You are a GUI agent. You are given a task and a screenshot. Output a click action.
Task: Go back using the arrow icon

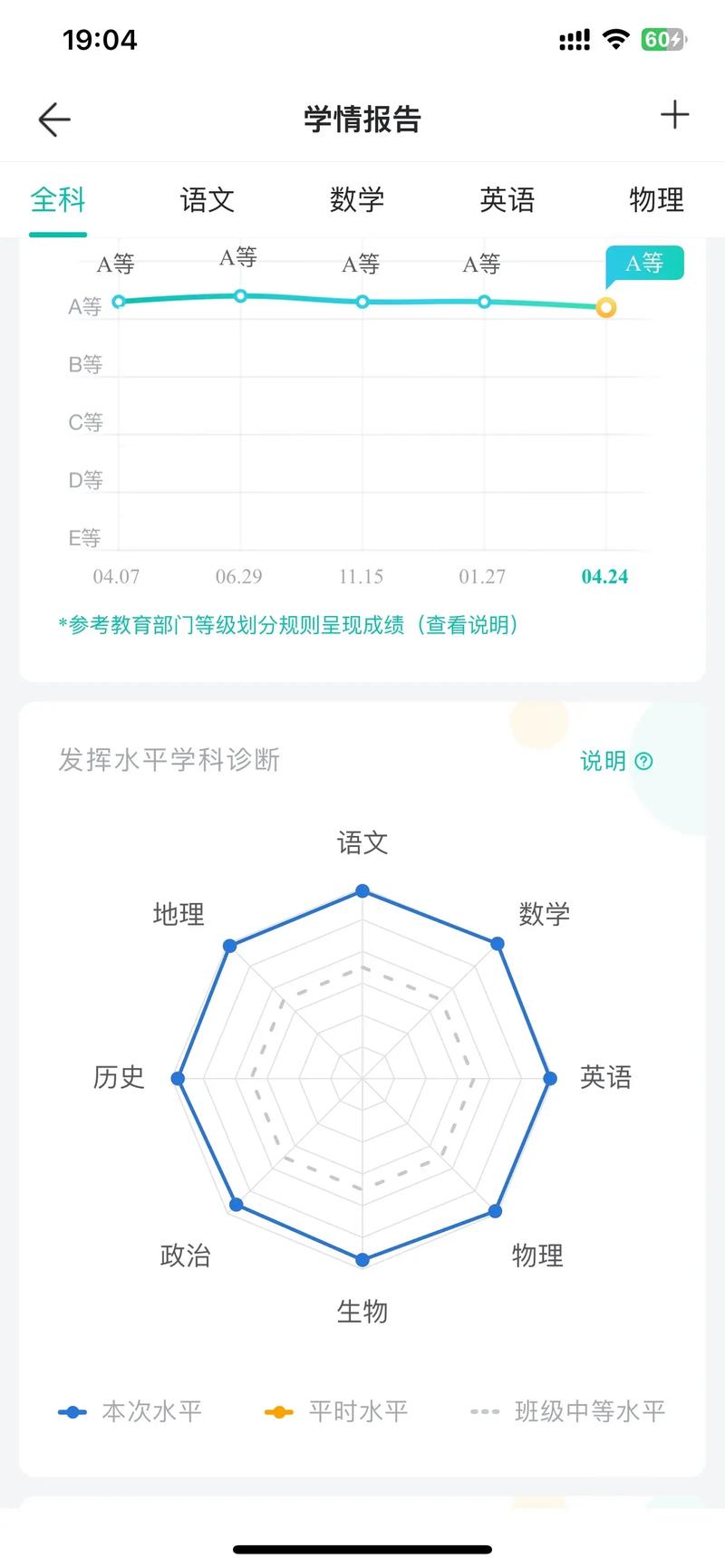[x=54, y=120]
